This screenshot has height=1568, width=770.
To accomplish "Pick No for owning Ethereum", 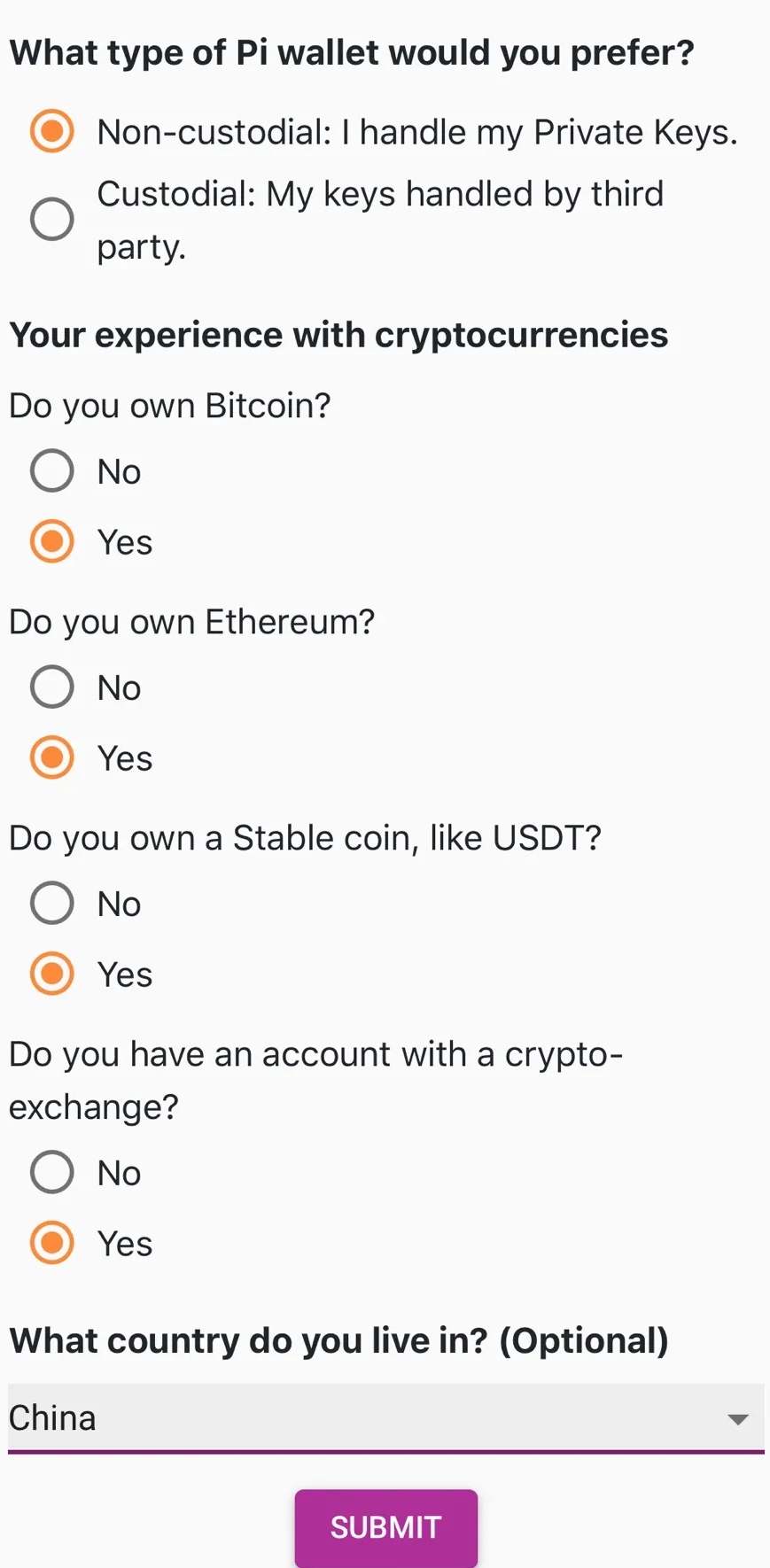I will [52, 687].
